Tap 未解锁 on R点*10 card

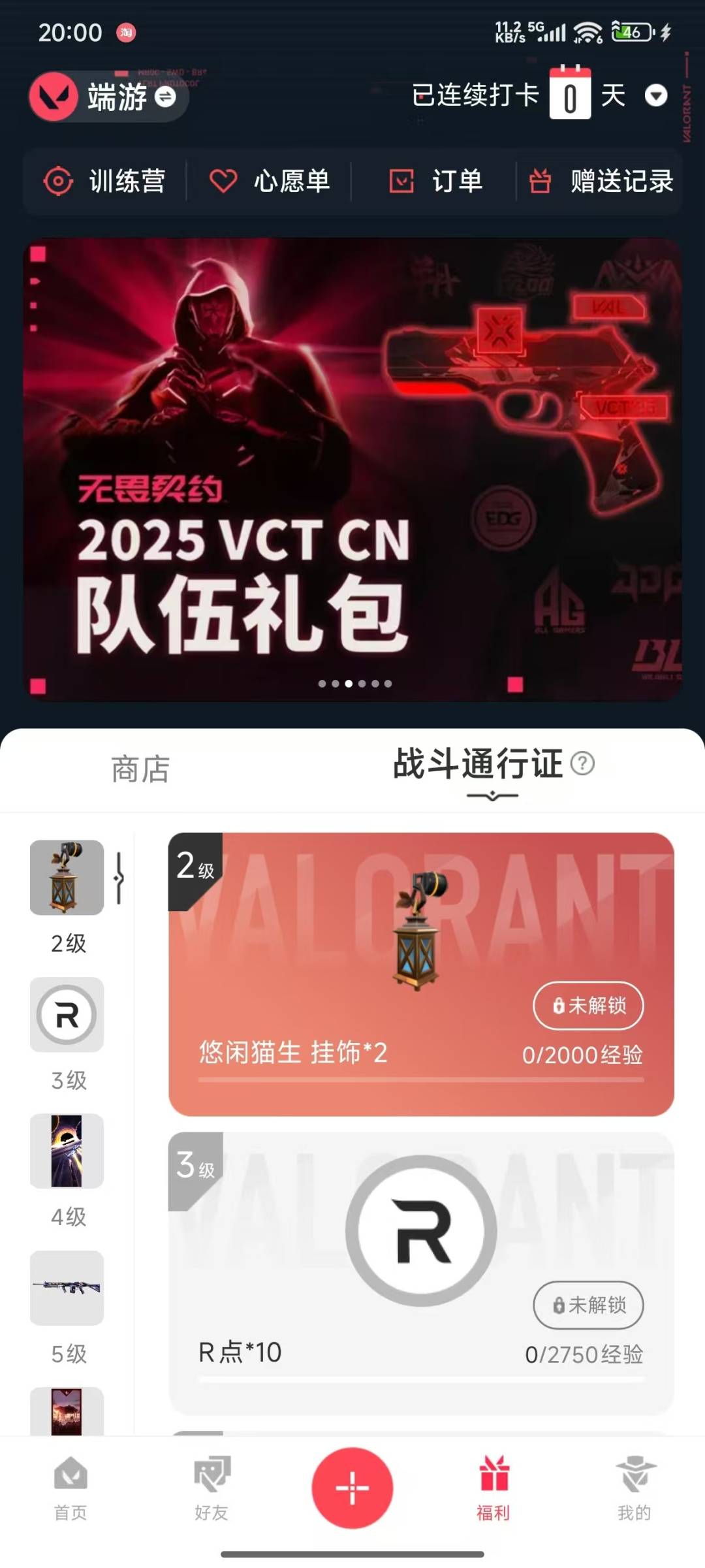point(588,1305)
